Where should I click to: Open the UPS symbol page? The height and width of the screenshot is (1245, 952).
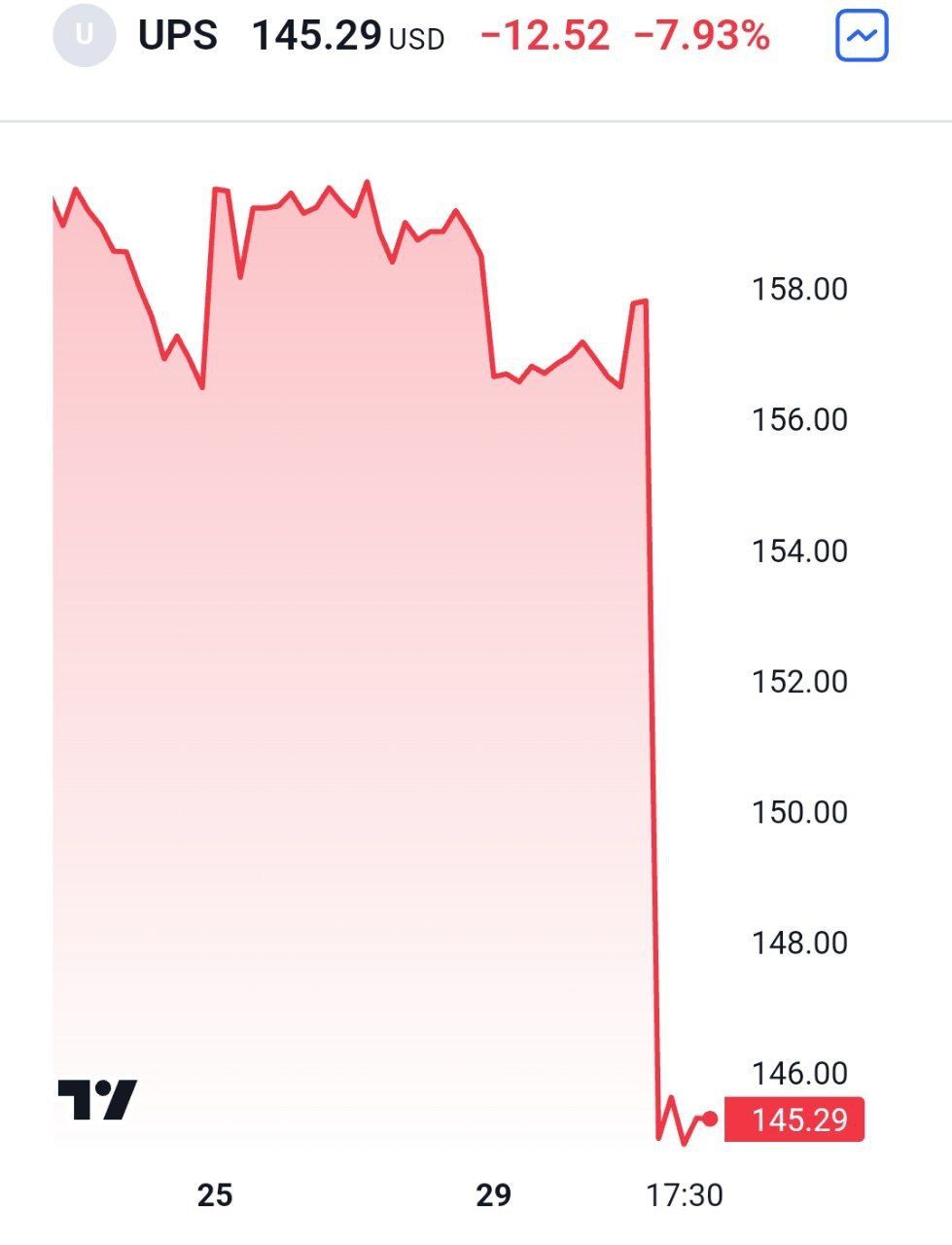(x=177, y=36)
